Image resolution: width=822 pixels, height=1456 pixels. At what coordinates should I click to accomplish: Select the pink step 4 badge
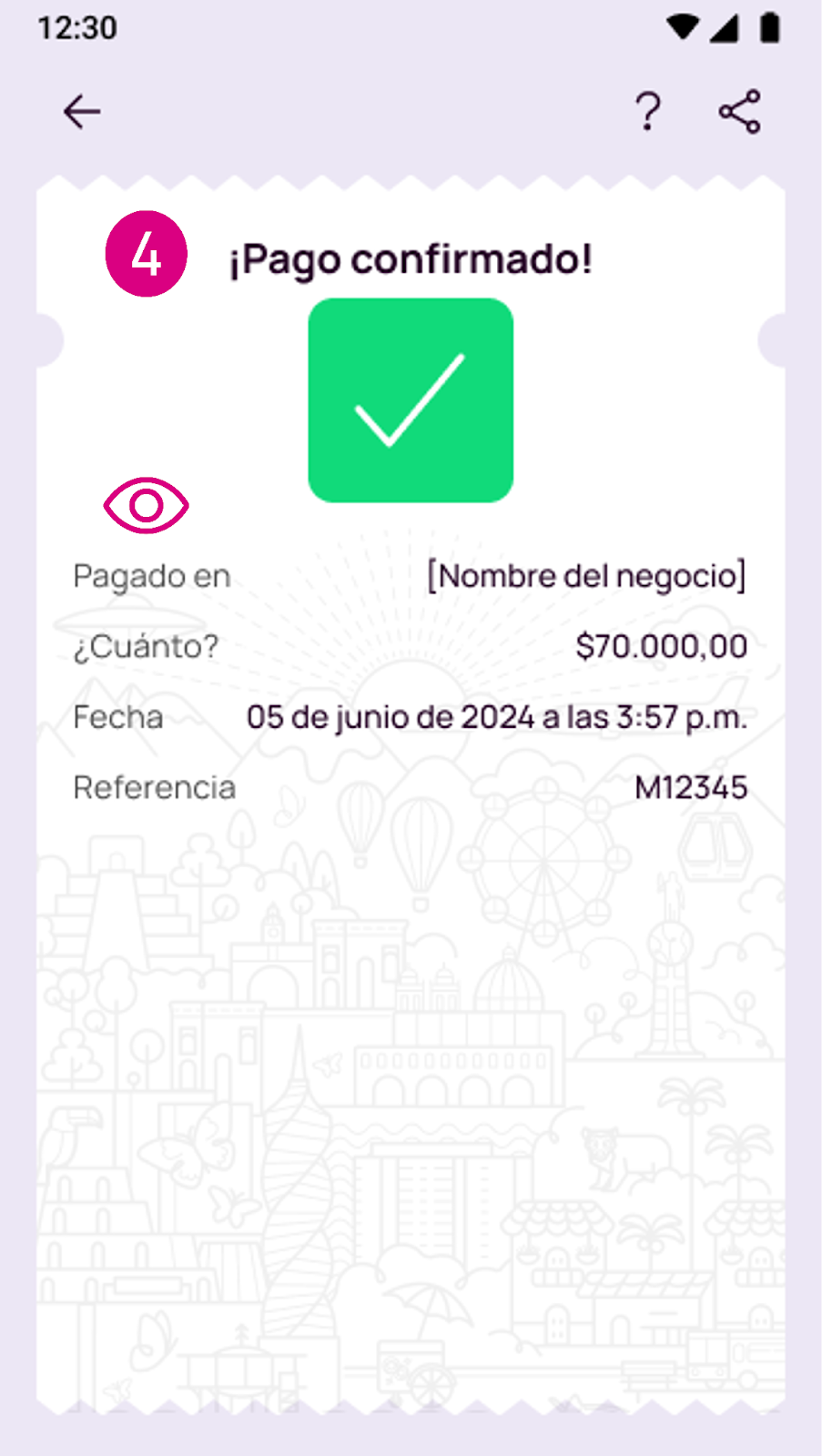click(146, 256)
